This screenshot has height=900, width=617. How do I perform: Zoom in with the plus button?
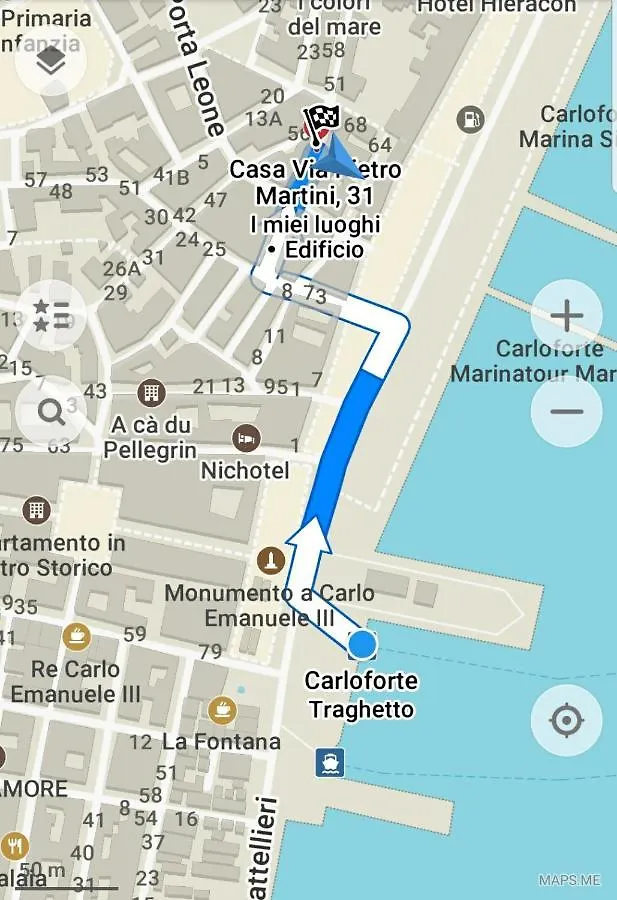pos(566,317)
